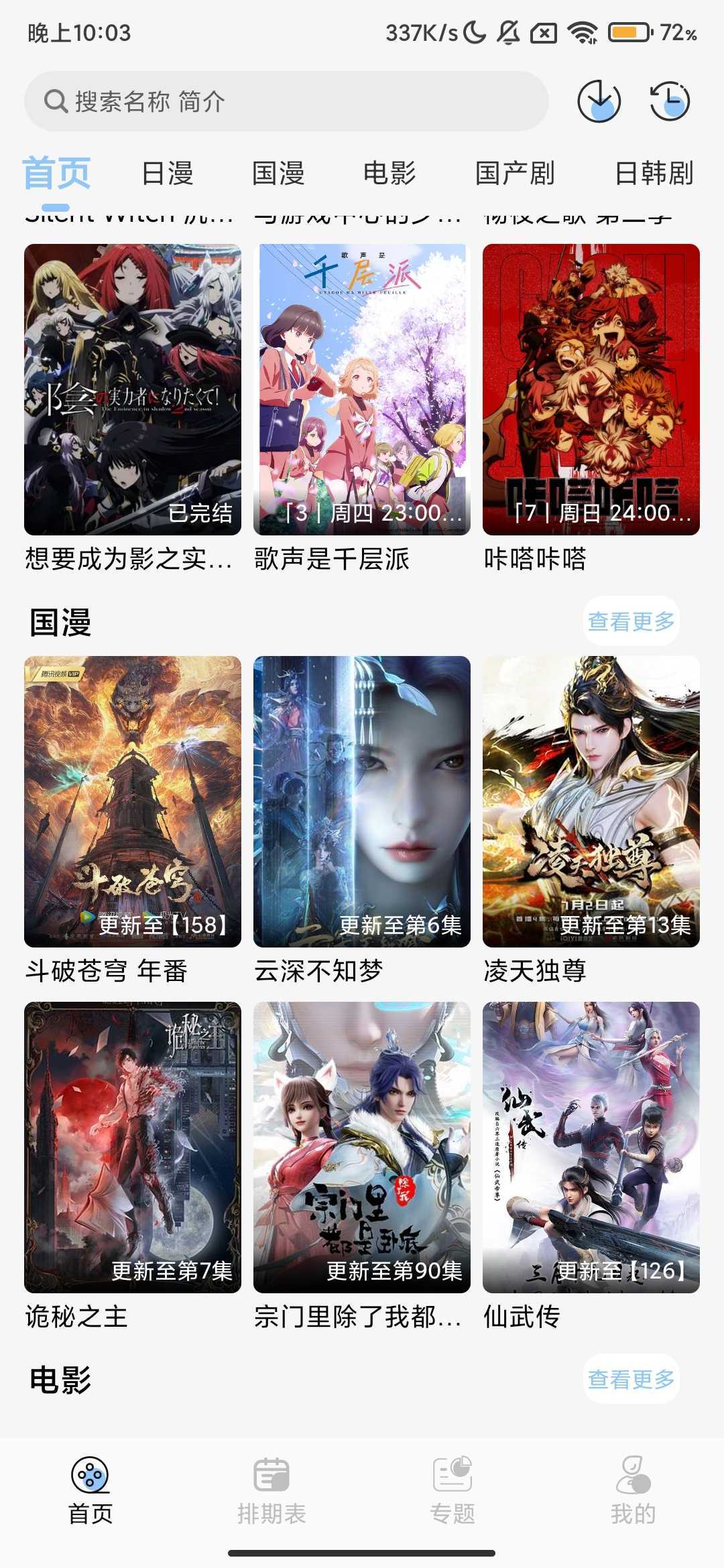Open the watch history clock icon

670,101
